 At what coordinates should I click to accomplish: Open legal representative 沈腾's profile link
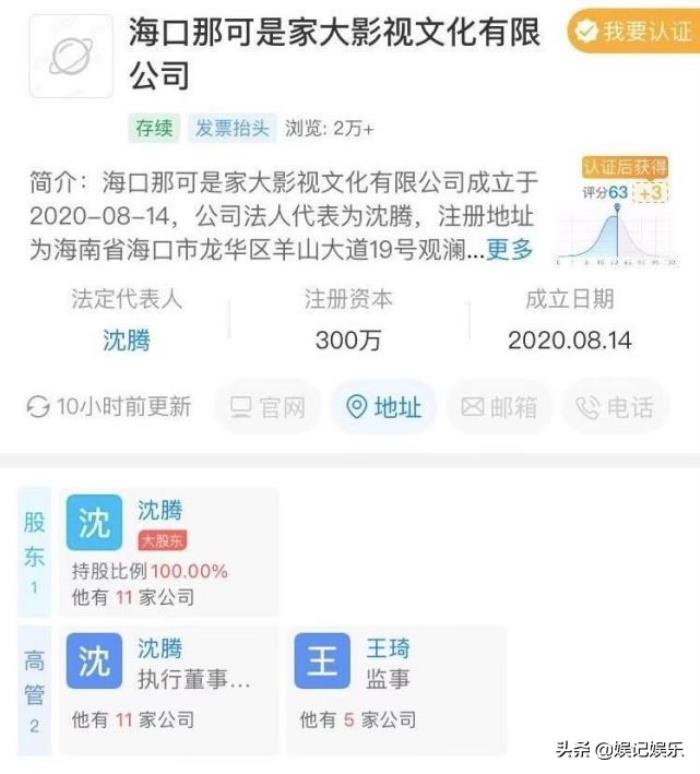[126, 339]
